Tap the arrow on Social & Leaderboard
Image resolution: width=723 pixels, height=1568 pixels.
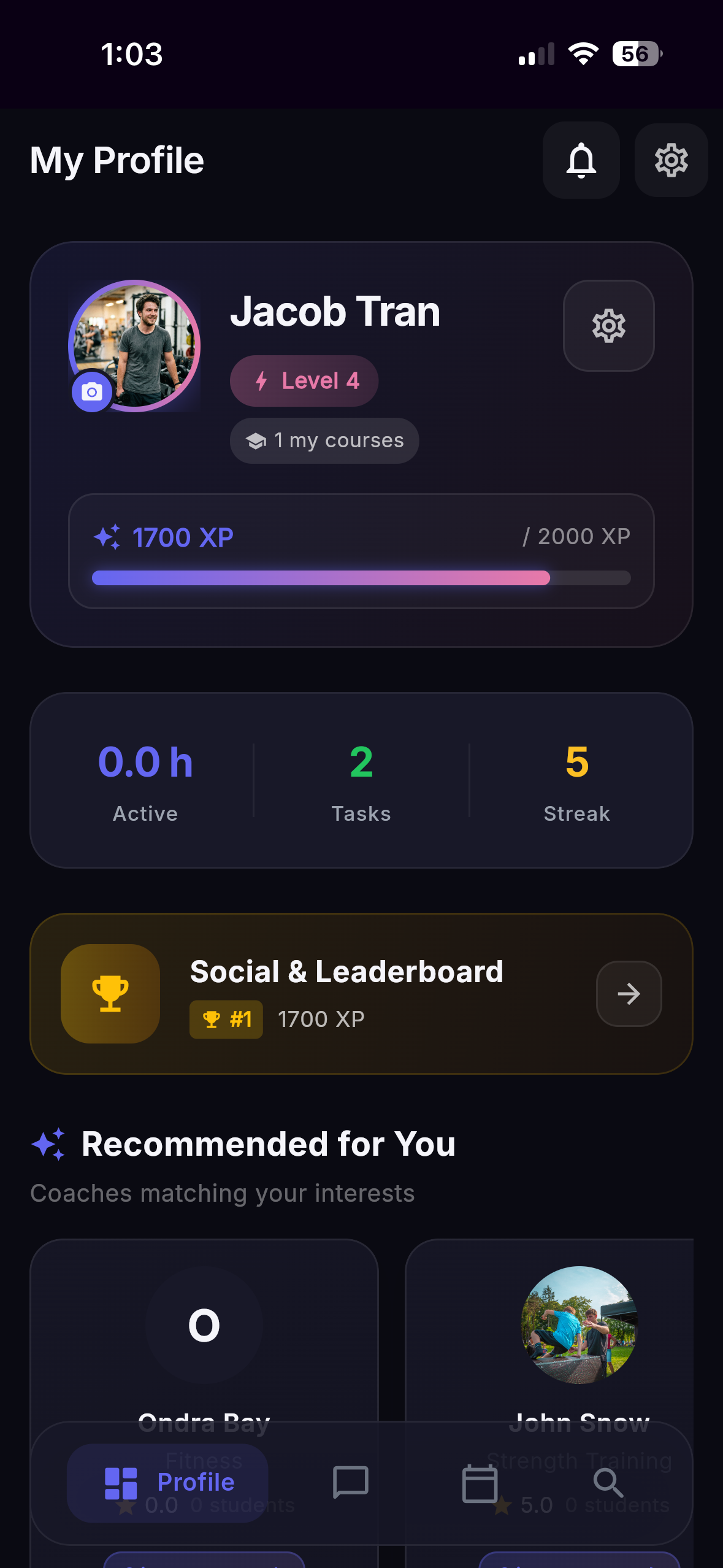point(629,993)
